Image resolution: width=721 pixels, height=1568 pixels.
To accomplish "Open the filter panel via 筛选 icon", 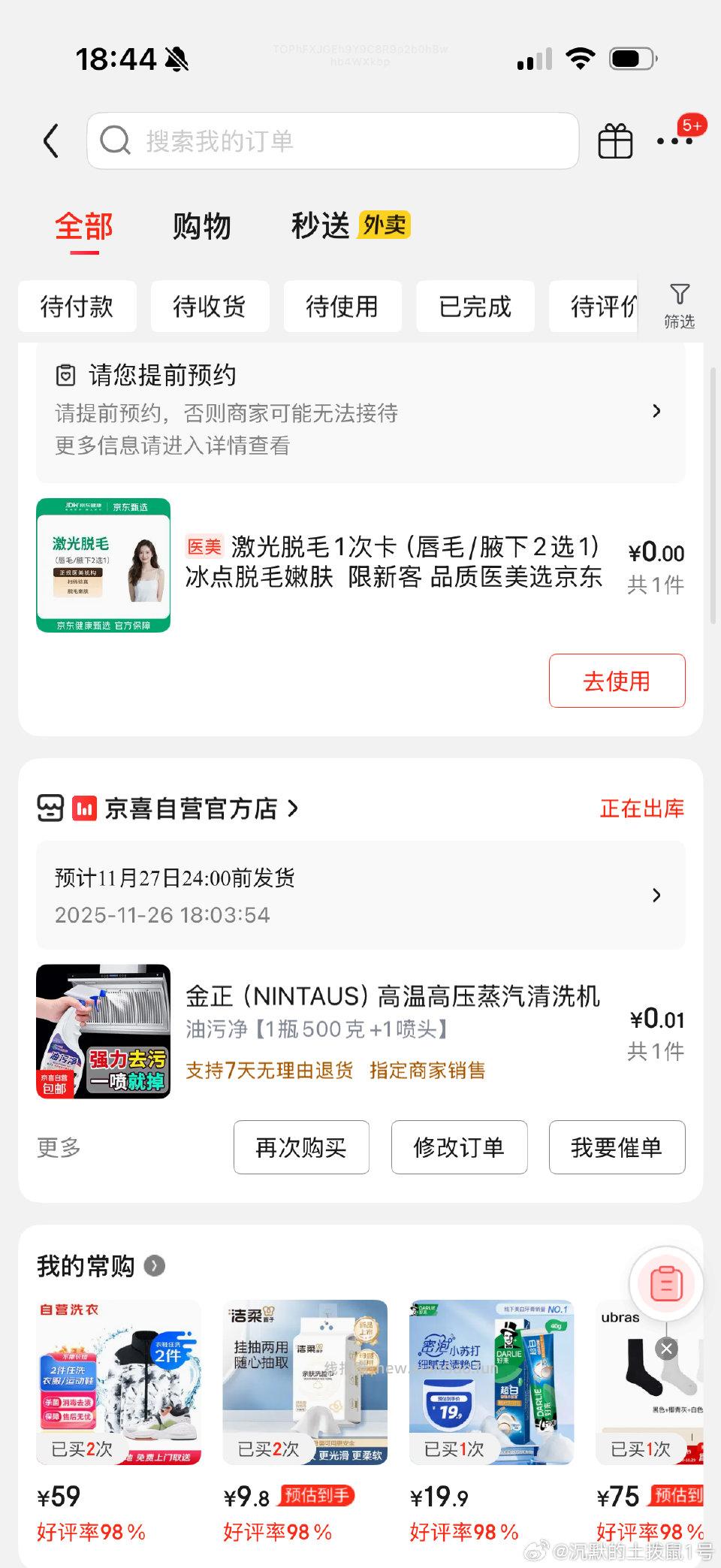I will pyautogui.click(x=680, y=305).
